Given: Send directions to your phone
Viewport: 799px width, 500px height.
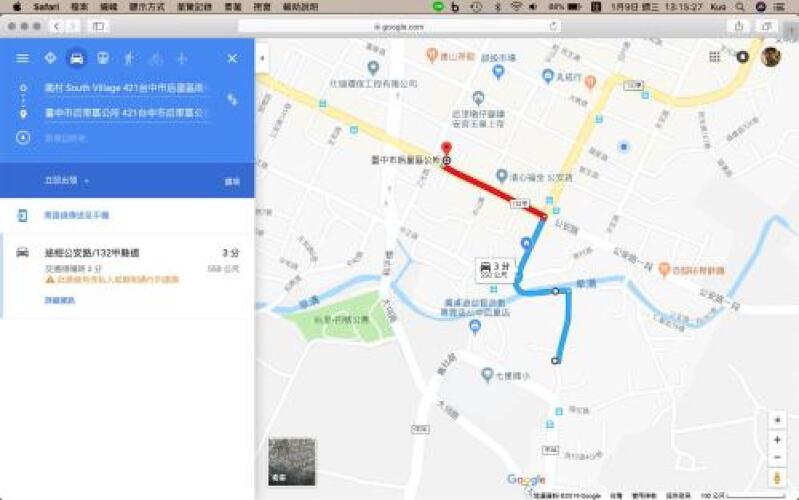Looking at the screenshot, I should pos(76,215).
